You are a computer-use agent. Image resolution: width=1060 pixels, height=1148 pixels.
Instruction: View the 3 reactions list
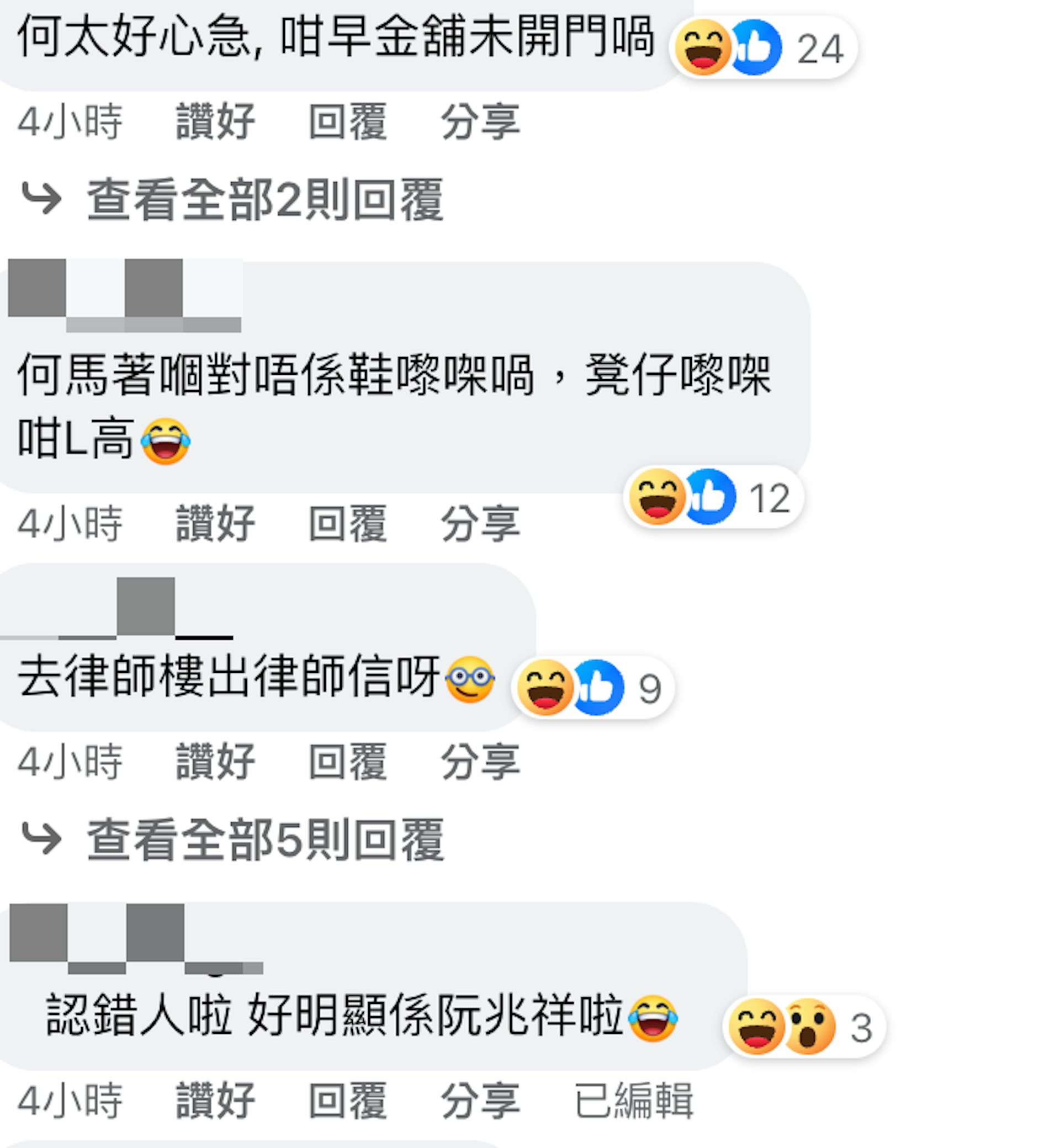click(x=803, y=1027)
